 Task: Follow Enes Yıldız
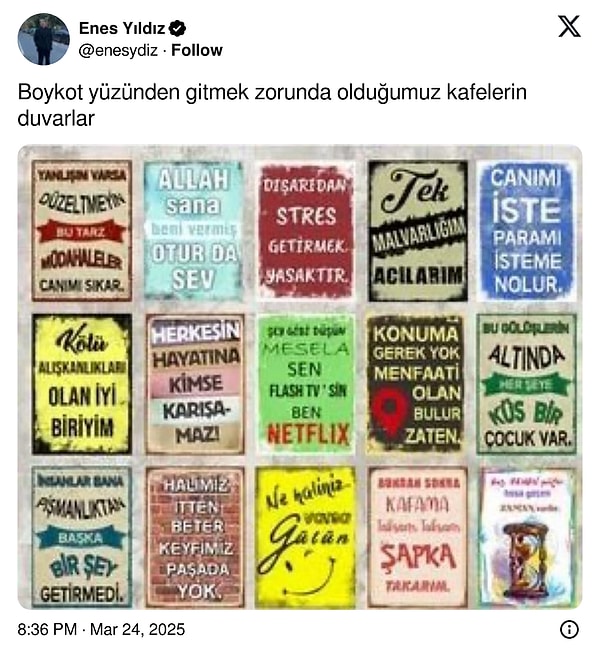coord(197,50)
